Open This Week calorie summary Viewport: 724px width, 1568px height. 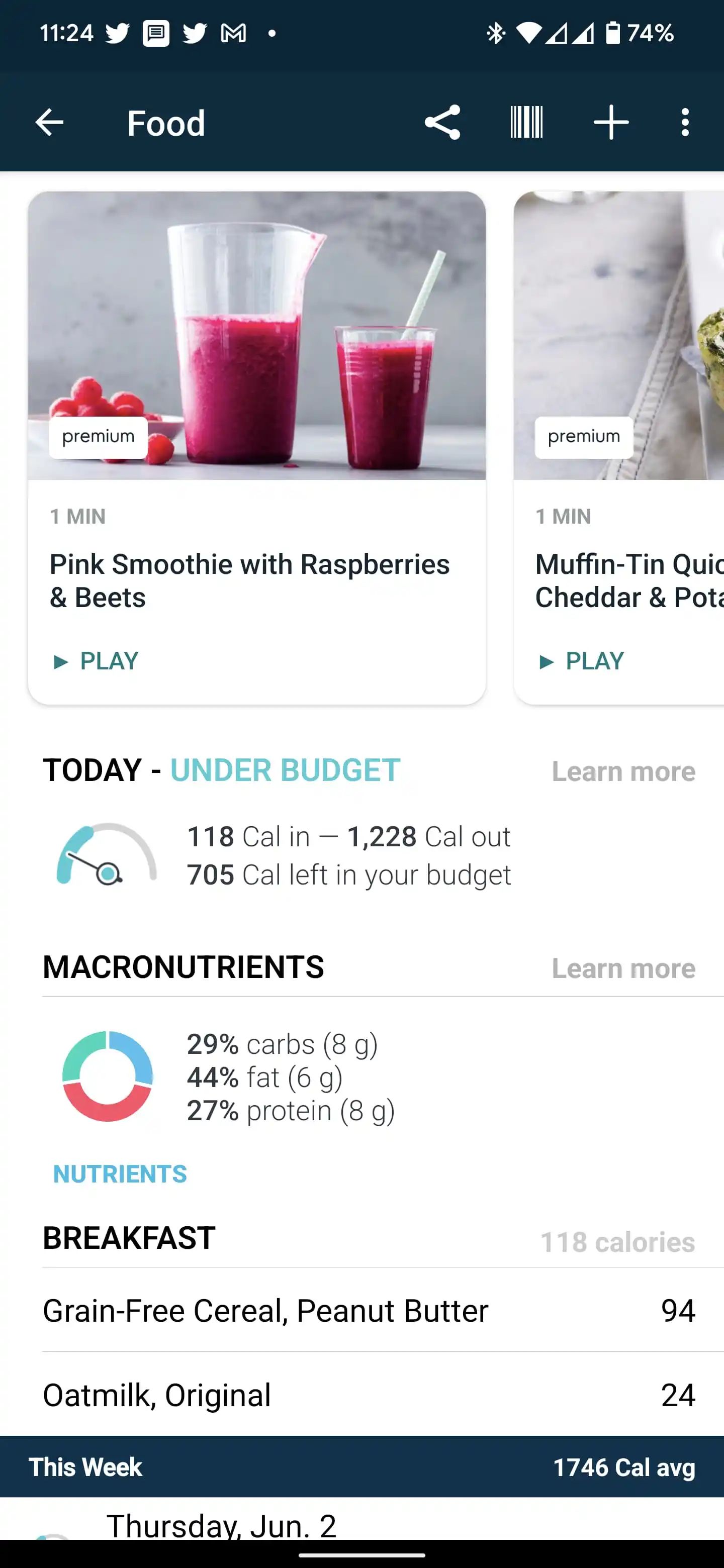[361, 1467]
